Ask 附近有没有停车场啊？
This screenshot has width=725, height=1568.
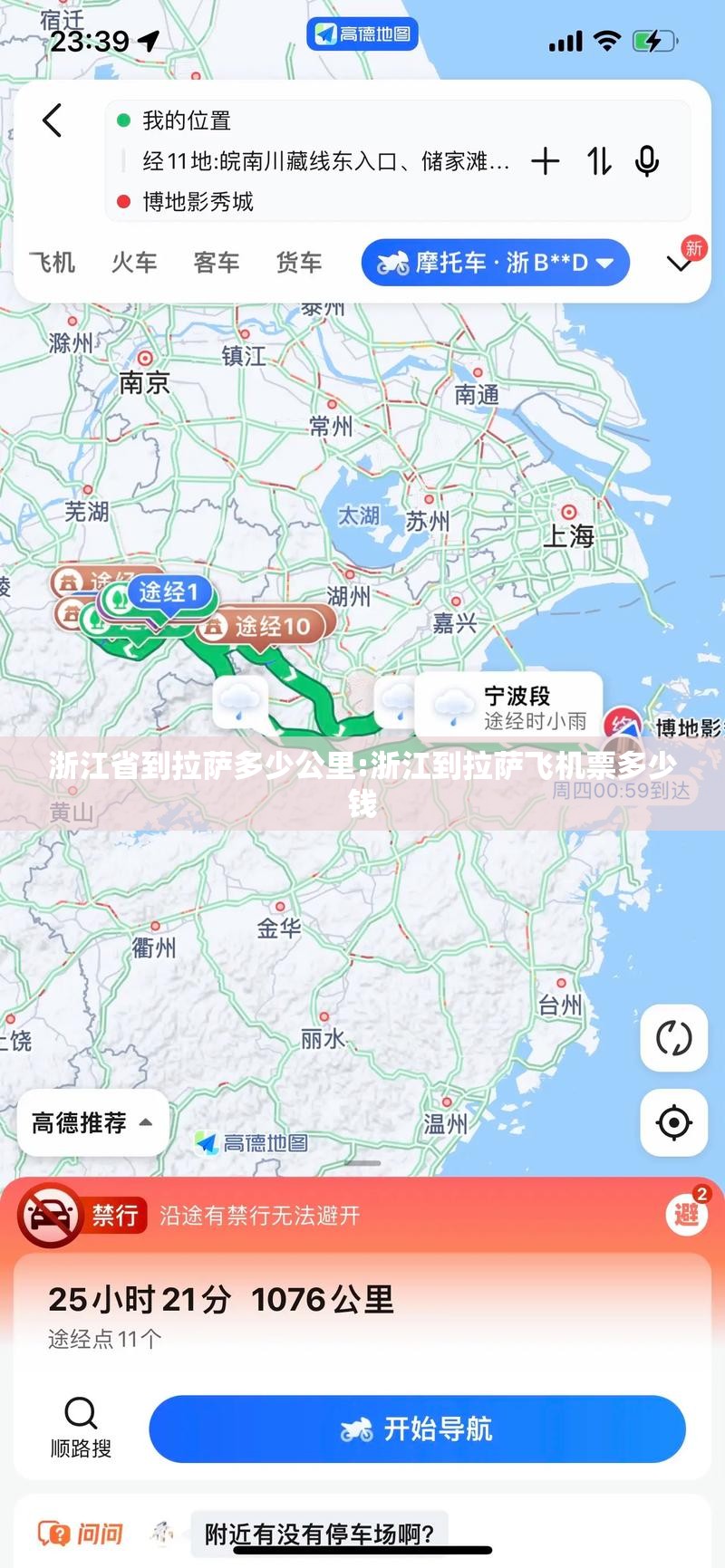click(x=319, y=1533)
